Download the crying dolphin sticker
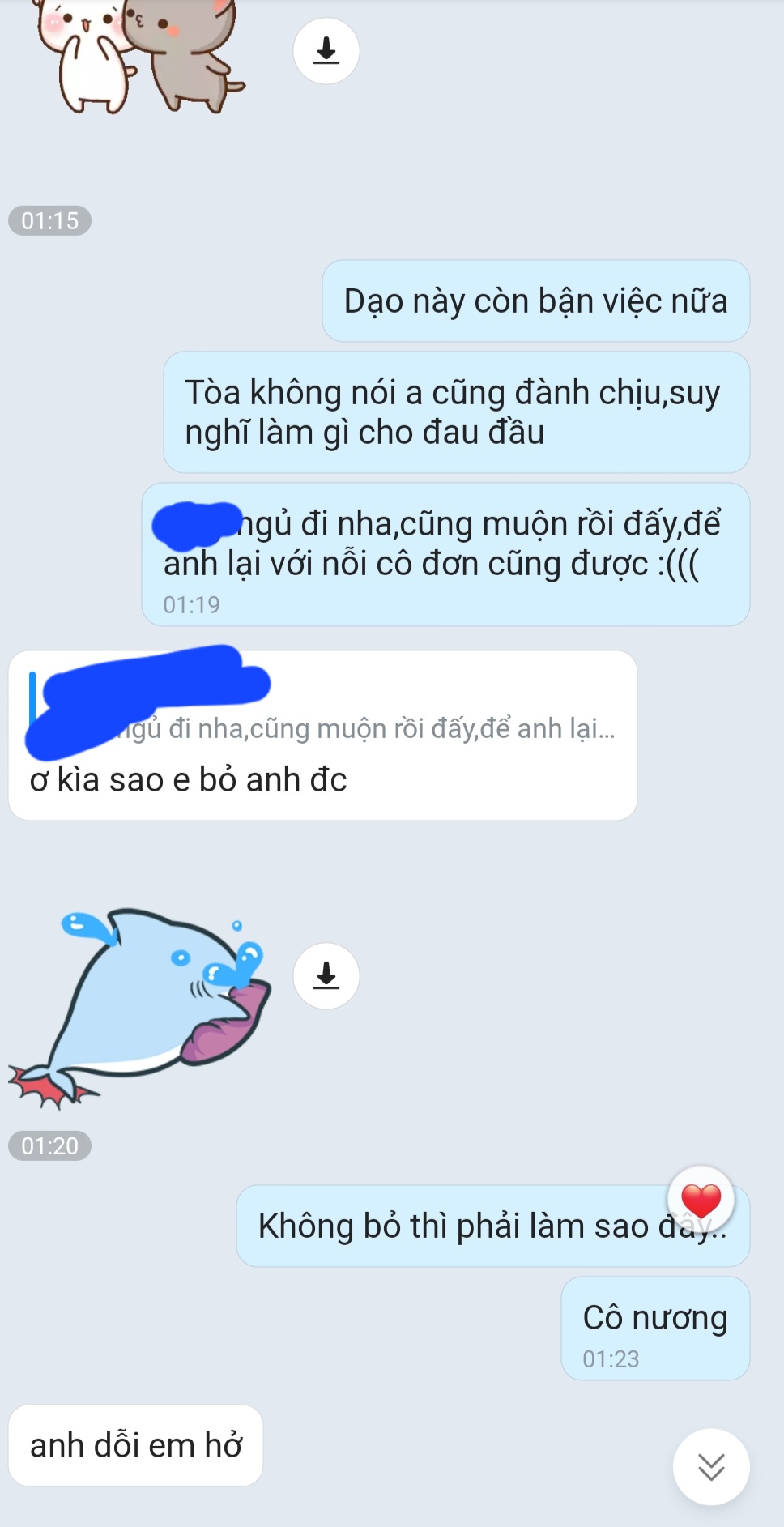This screenshot has width=784, height=1527. pyautogui.click(x=326, y=975)
